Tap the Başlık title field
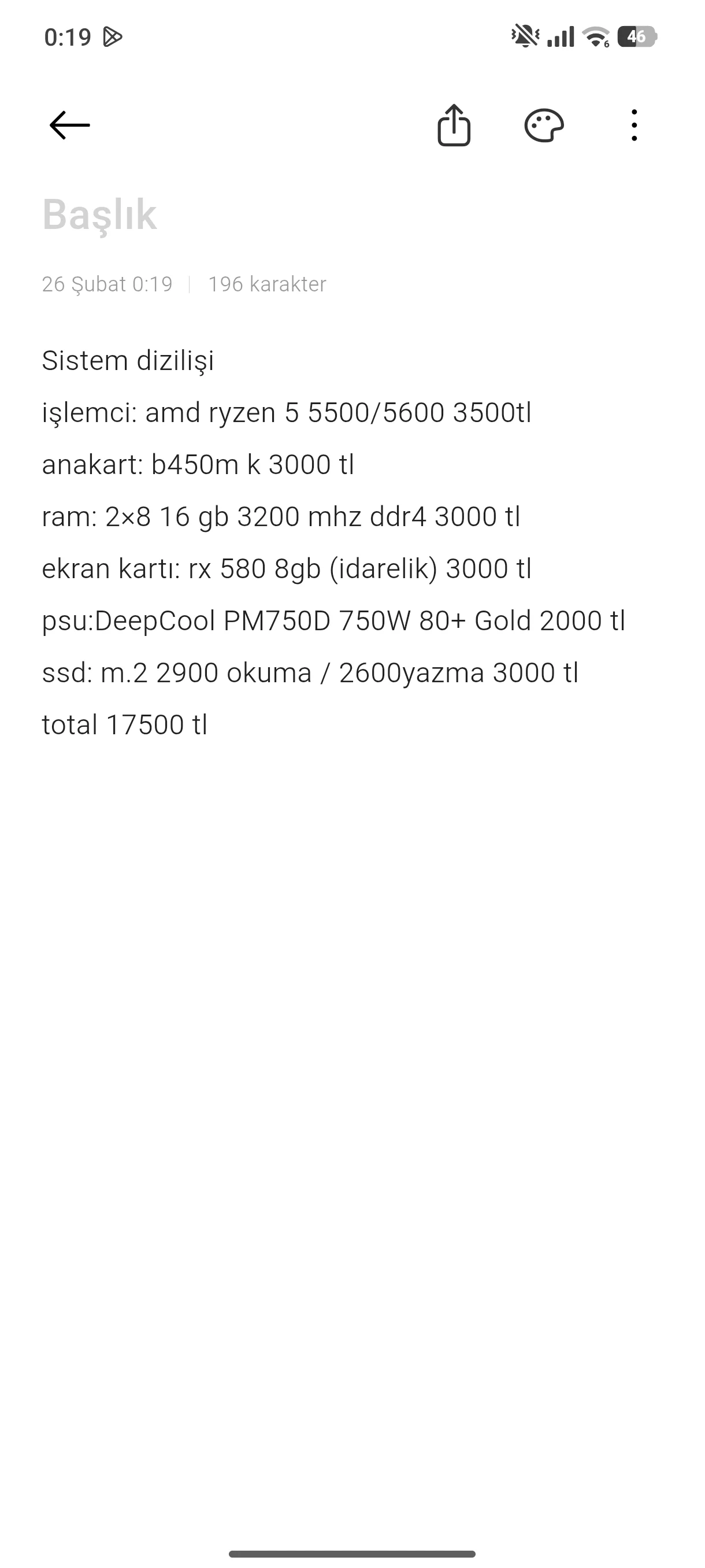Image resolution: width=705 pixels, height=1568 pixels. (x=100, y=215)
